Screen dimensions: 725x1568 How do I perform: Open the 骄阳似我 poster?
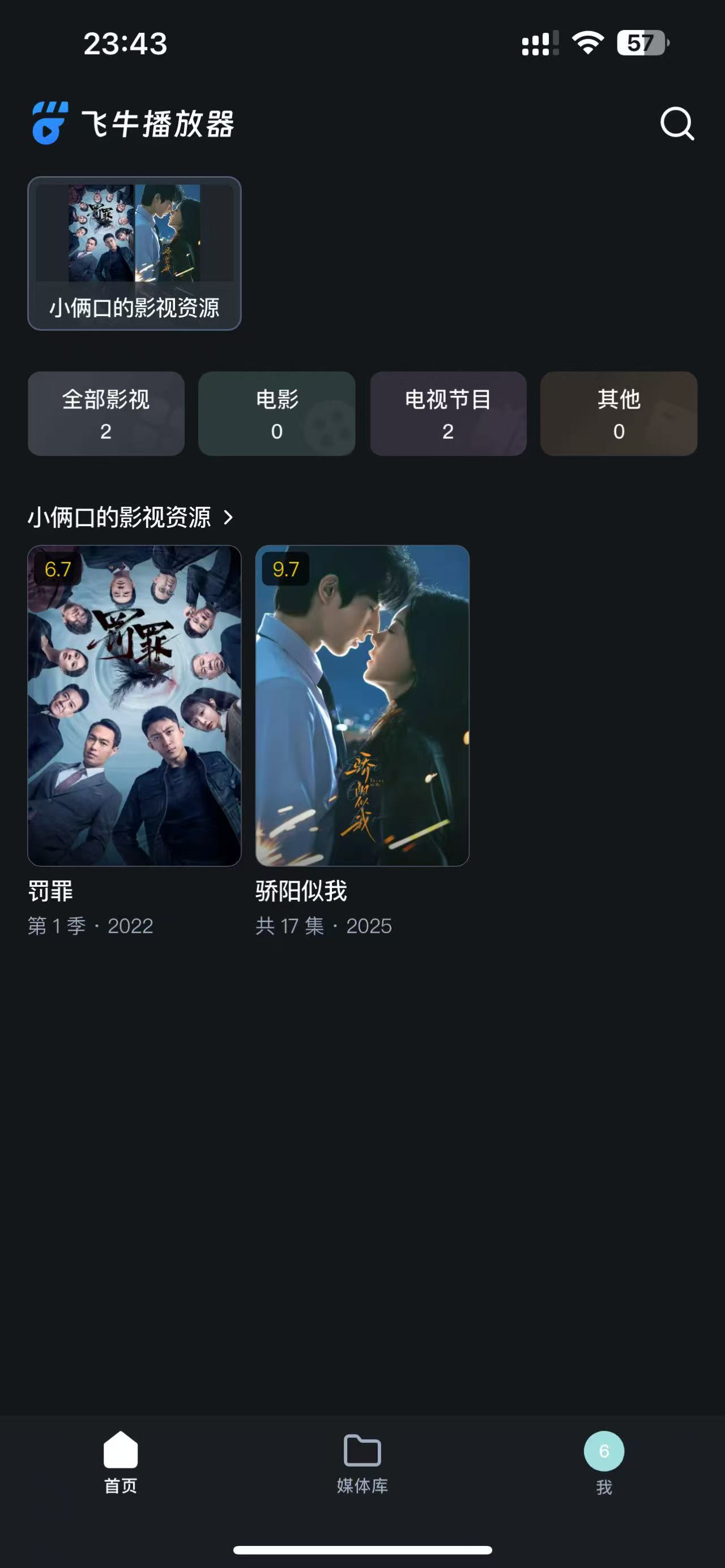(362, 706)
